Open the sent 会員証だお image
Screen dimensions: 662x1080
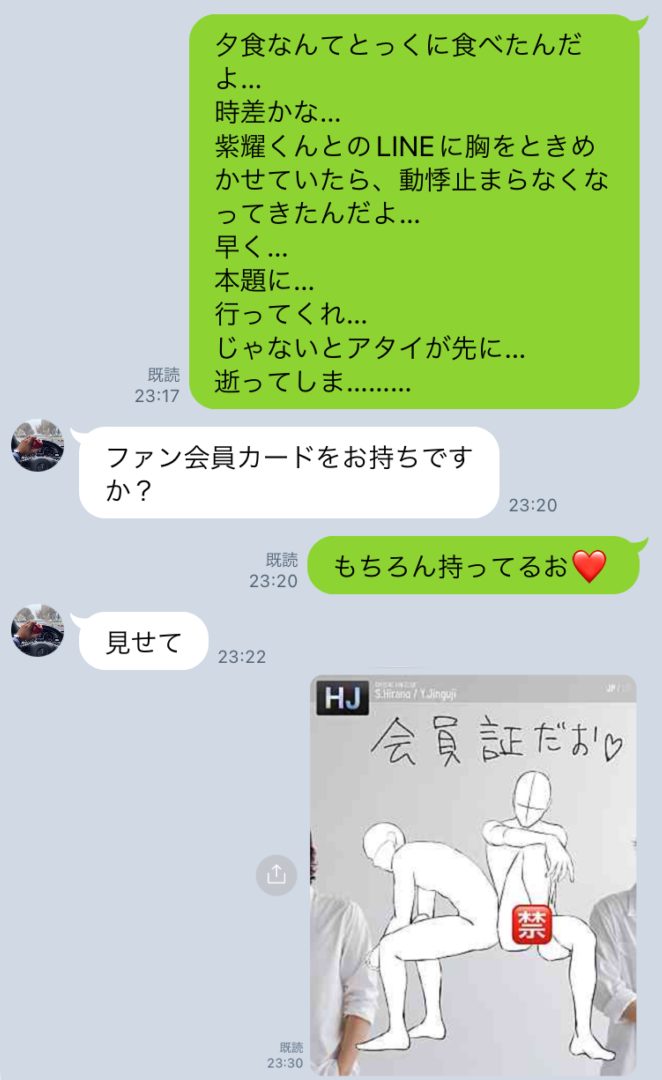[473, 874]
